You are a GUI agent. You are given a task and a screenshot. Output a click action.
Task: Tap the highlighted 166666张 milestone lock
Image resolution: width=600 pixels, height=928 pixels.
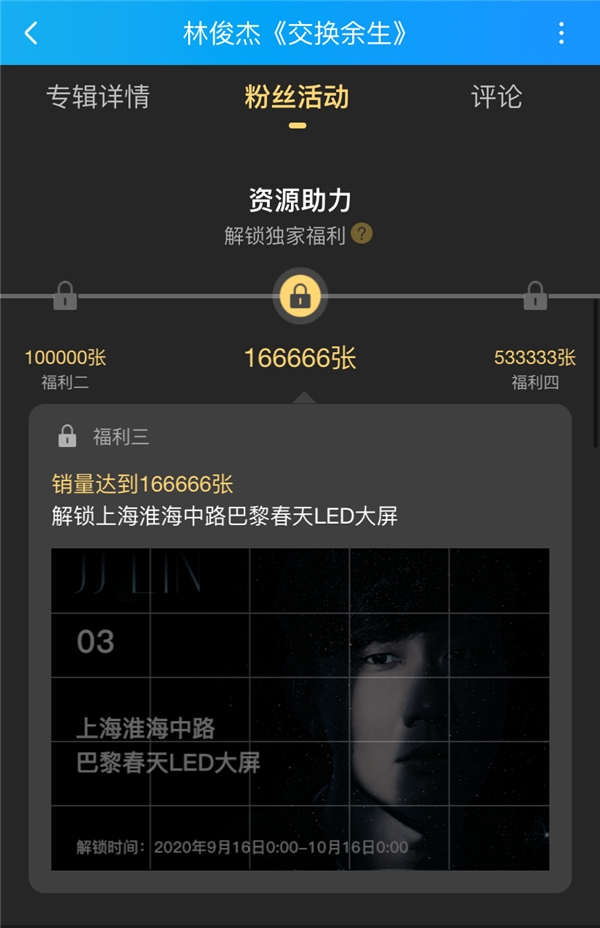click(x=300, y=296)
